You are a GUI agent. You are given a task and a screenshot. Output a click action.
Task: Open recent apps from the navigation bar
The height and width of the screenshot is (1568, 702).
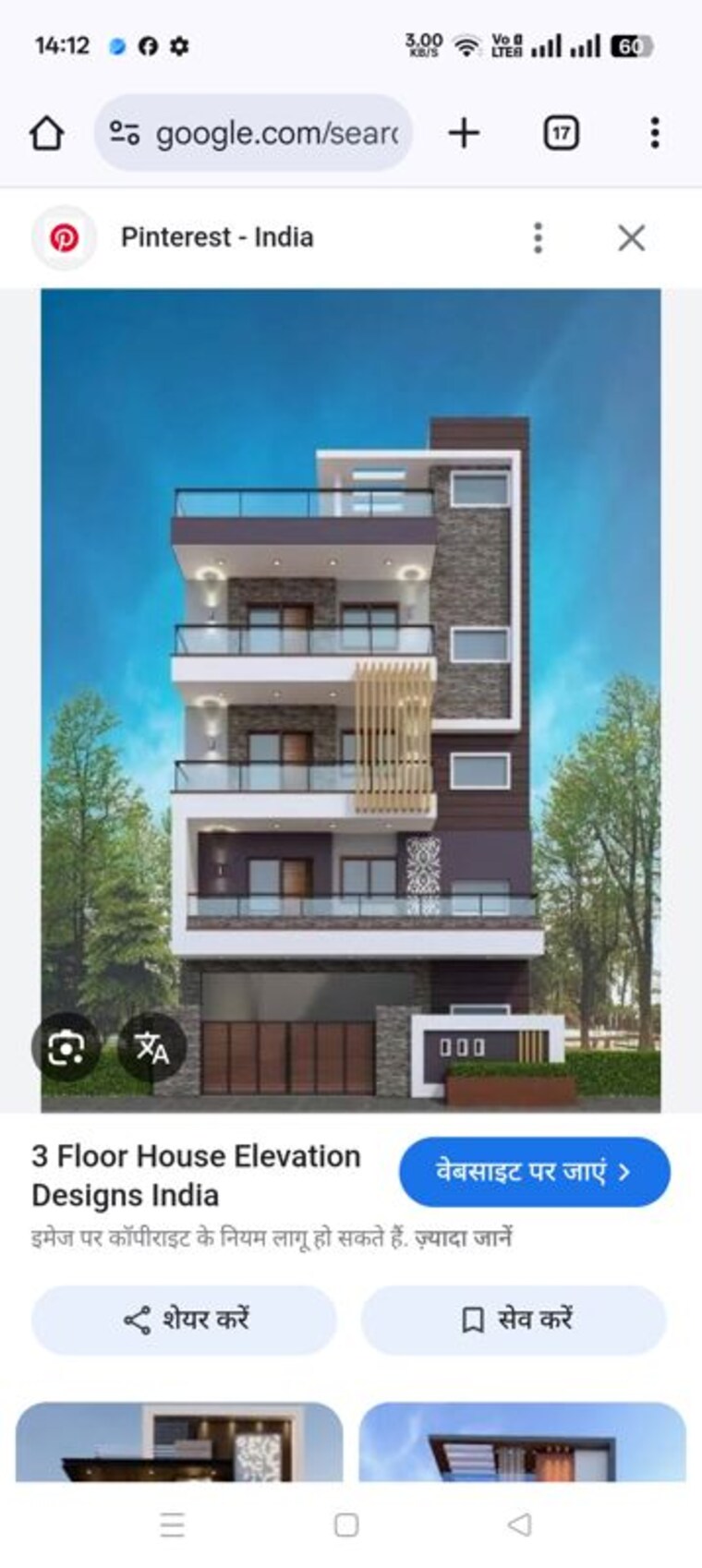click(x=172, y=1525)
